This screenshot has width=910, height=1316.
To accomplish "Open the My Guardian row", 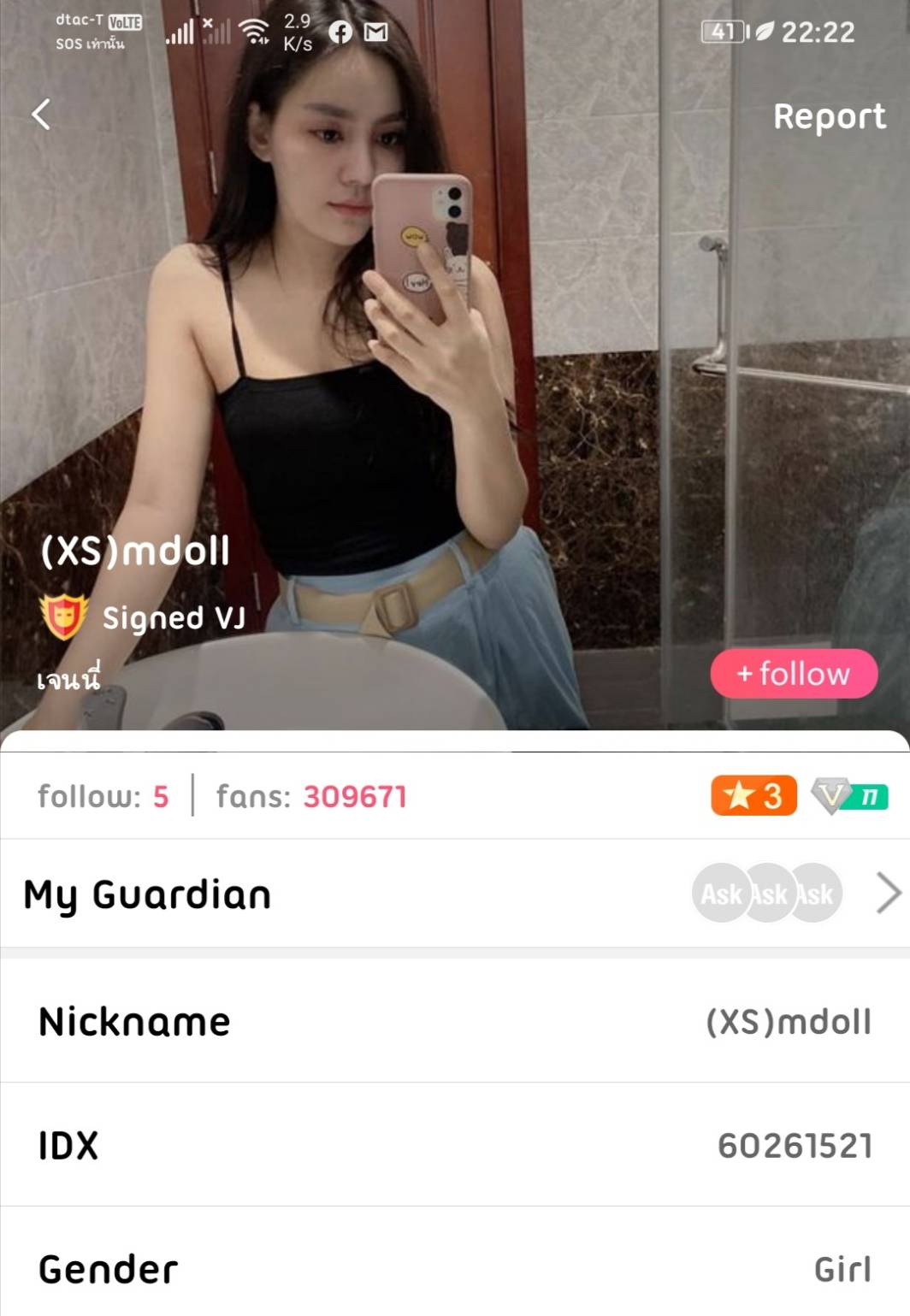I will click(455, 894).
